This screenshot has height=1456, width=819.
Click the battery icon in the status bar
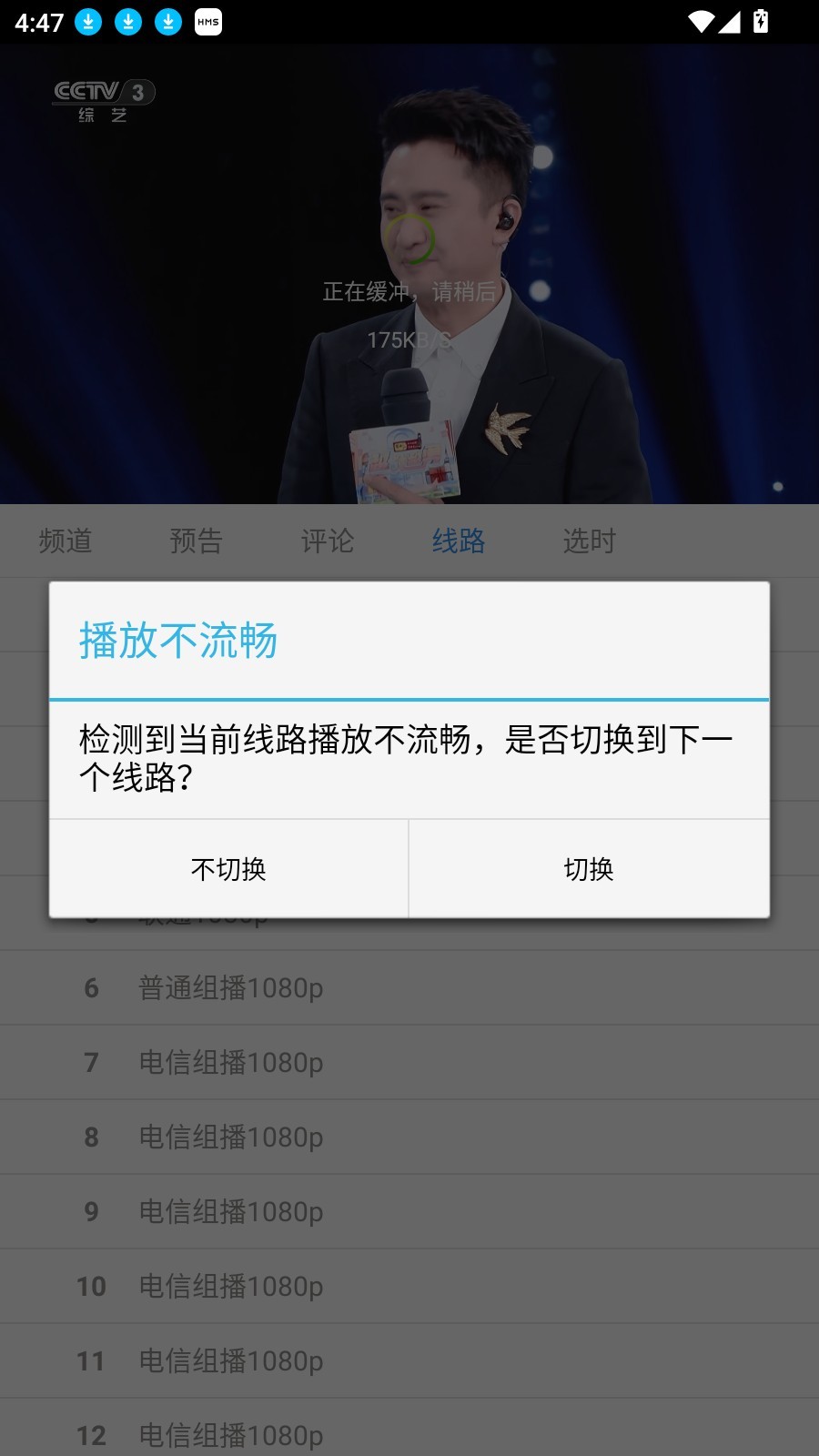pos(761,20)
